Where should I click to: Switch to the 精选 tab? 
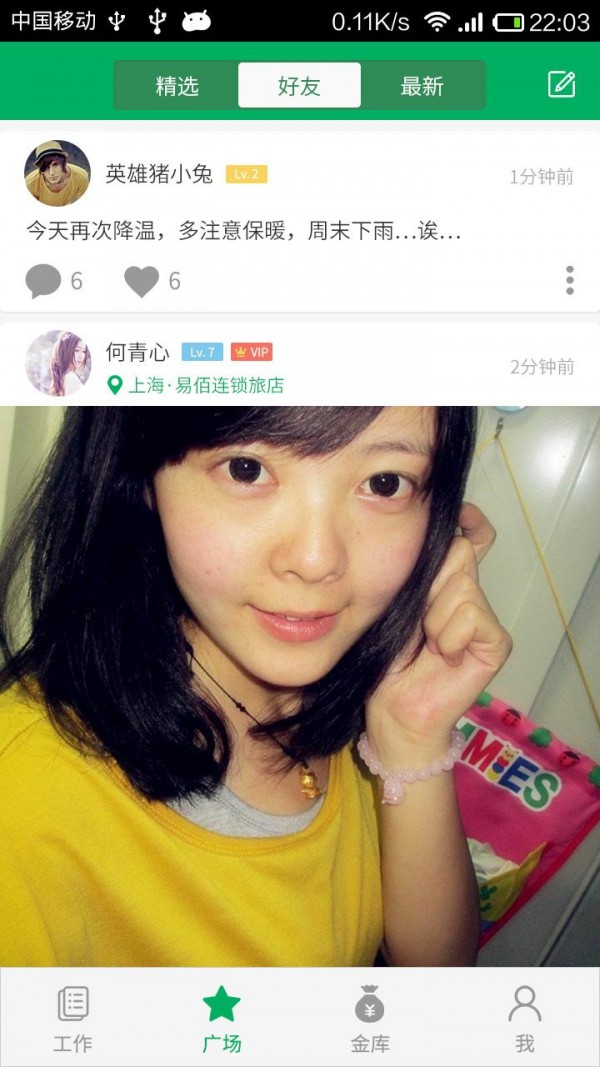pos(177,86)
